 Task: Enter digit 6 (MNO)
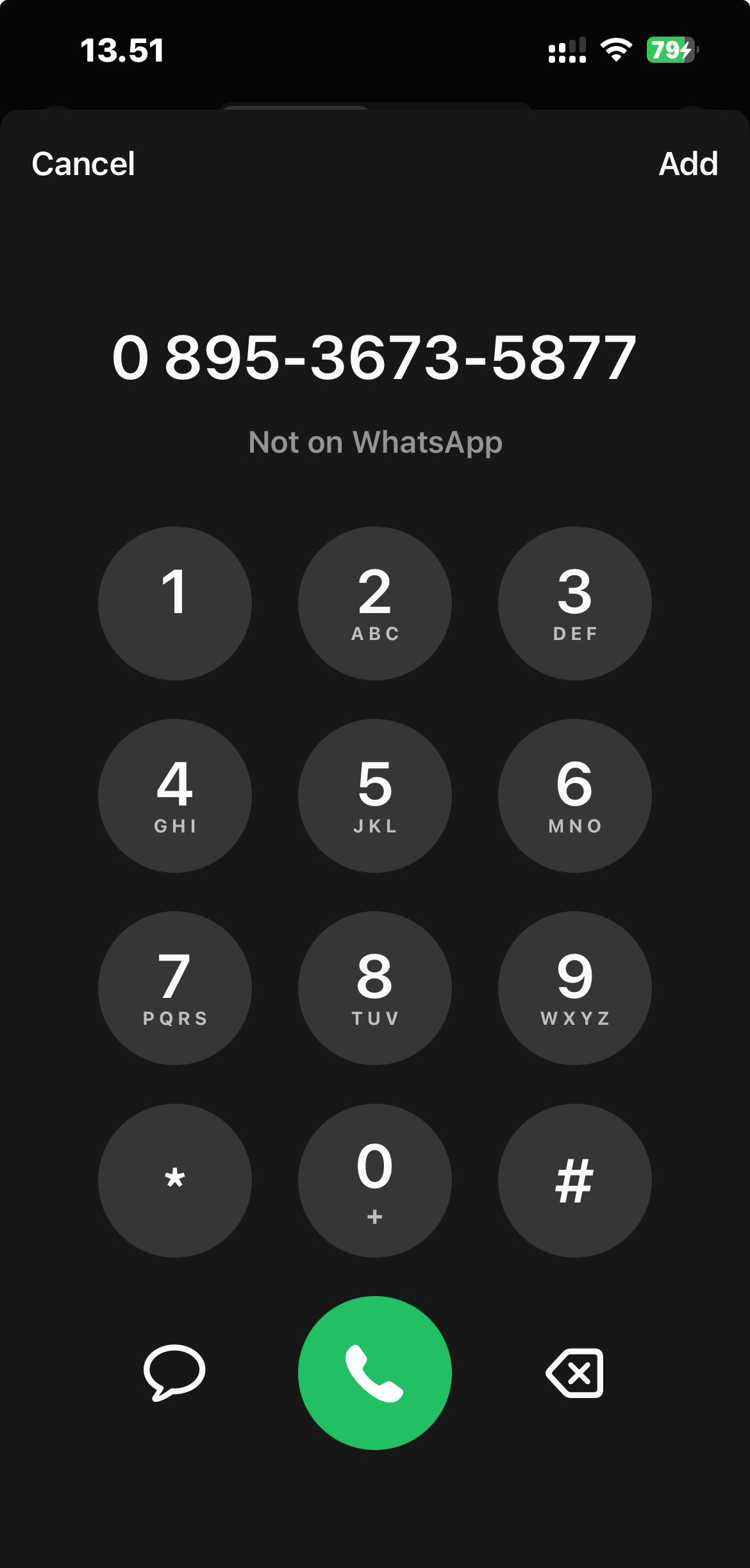coord(575,796)
